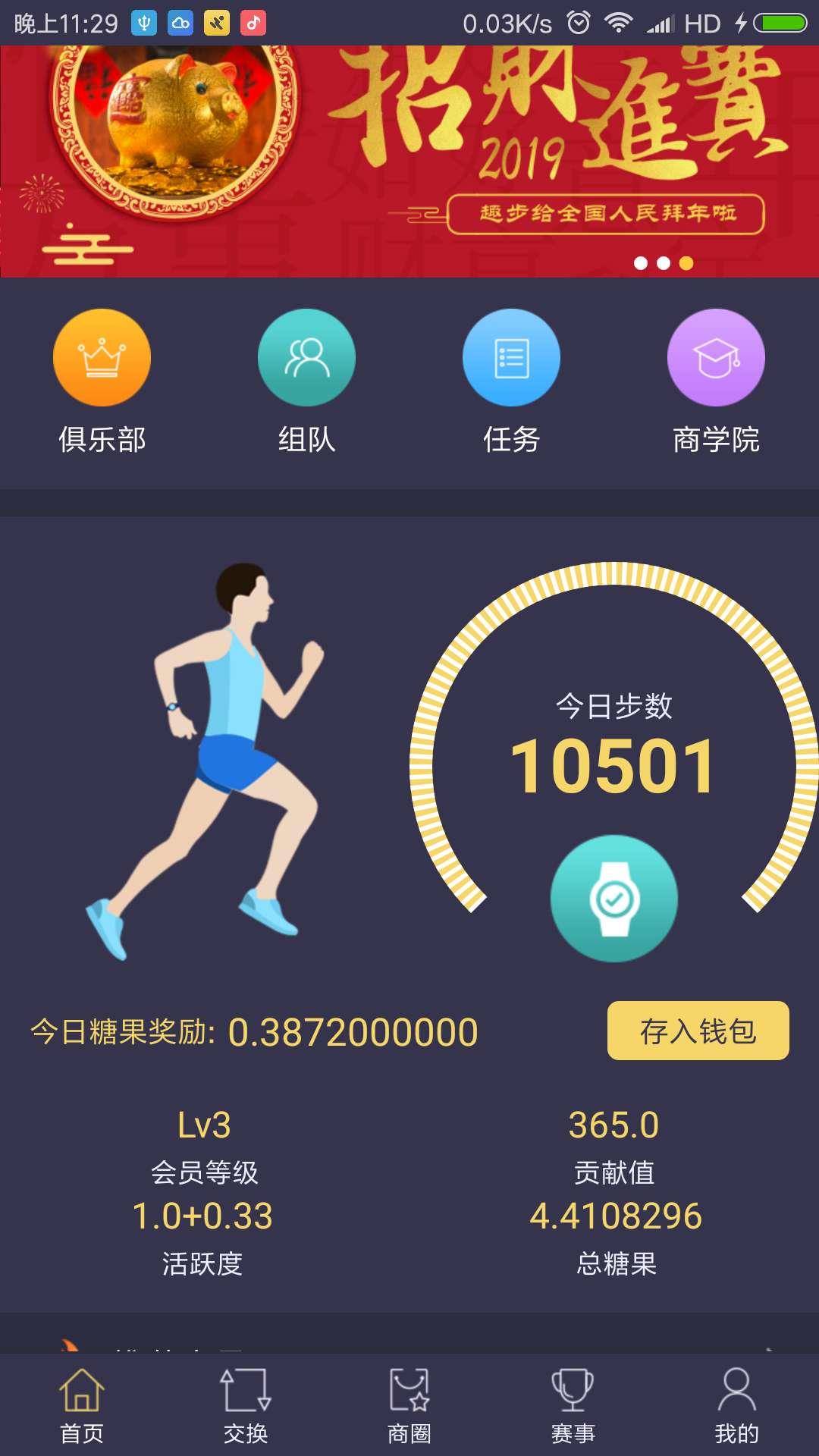The height and width of the screenshot is (1456, 819).
Task: Switch to the 赛事 events tab
Action: [573, 1405]
